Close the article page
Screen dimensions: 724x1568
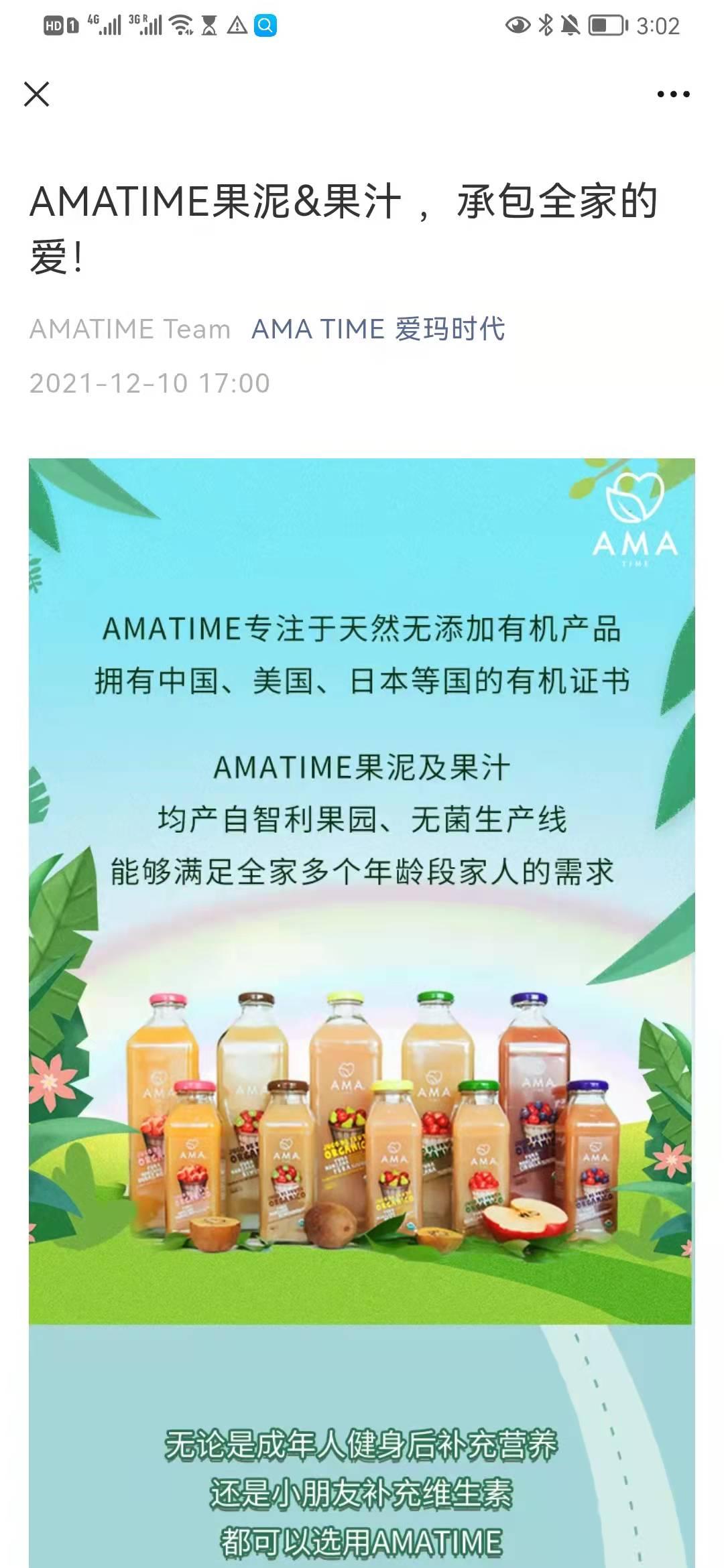[37, 94]
